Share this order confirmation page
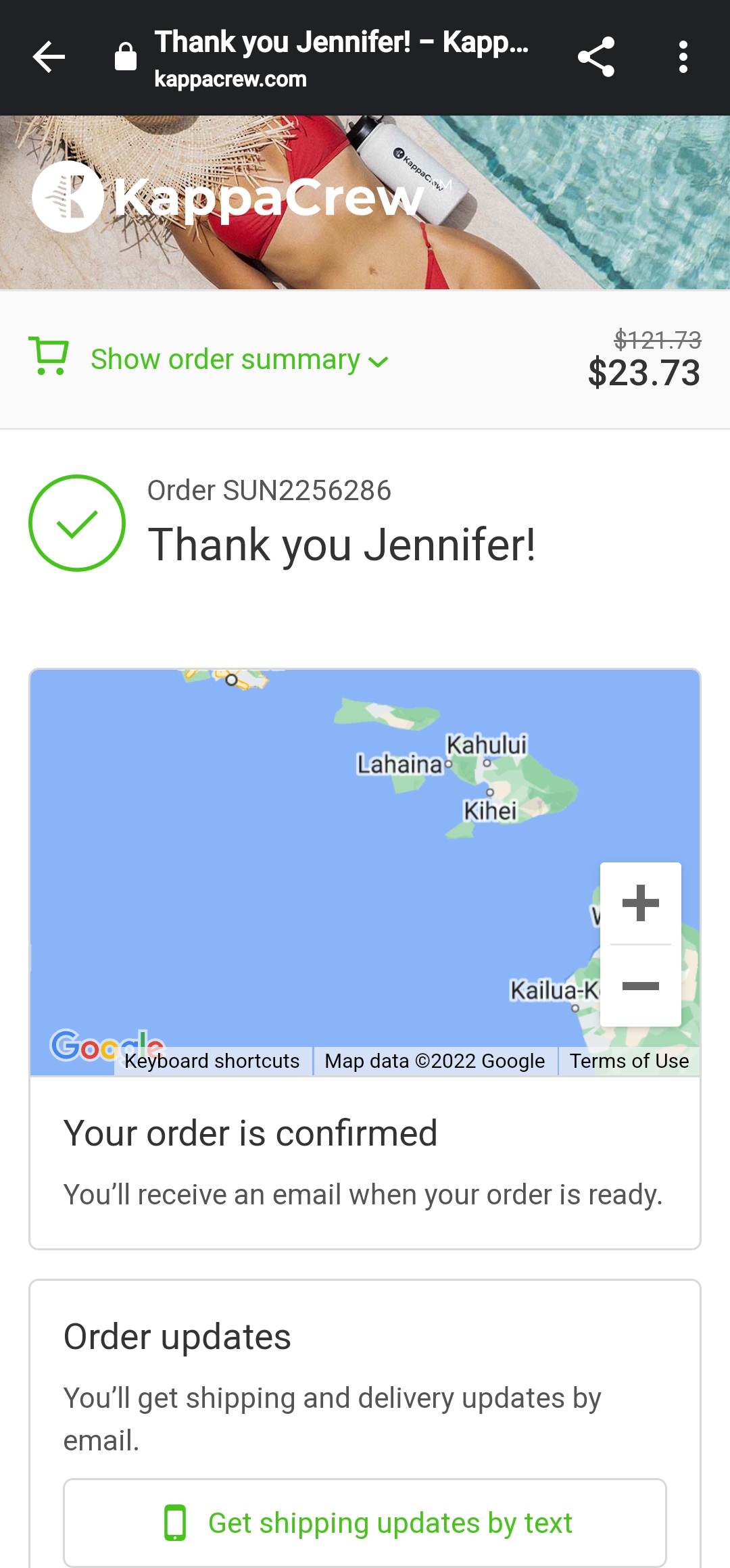 [596, 57]
